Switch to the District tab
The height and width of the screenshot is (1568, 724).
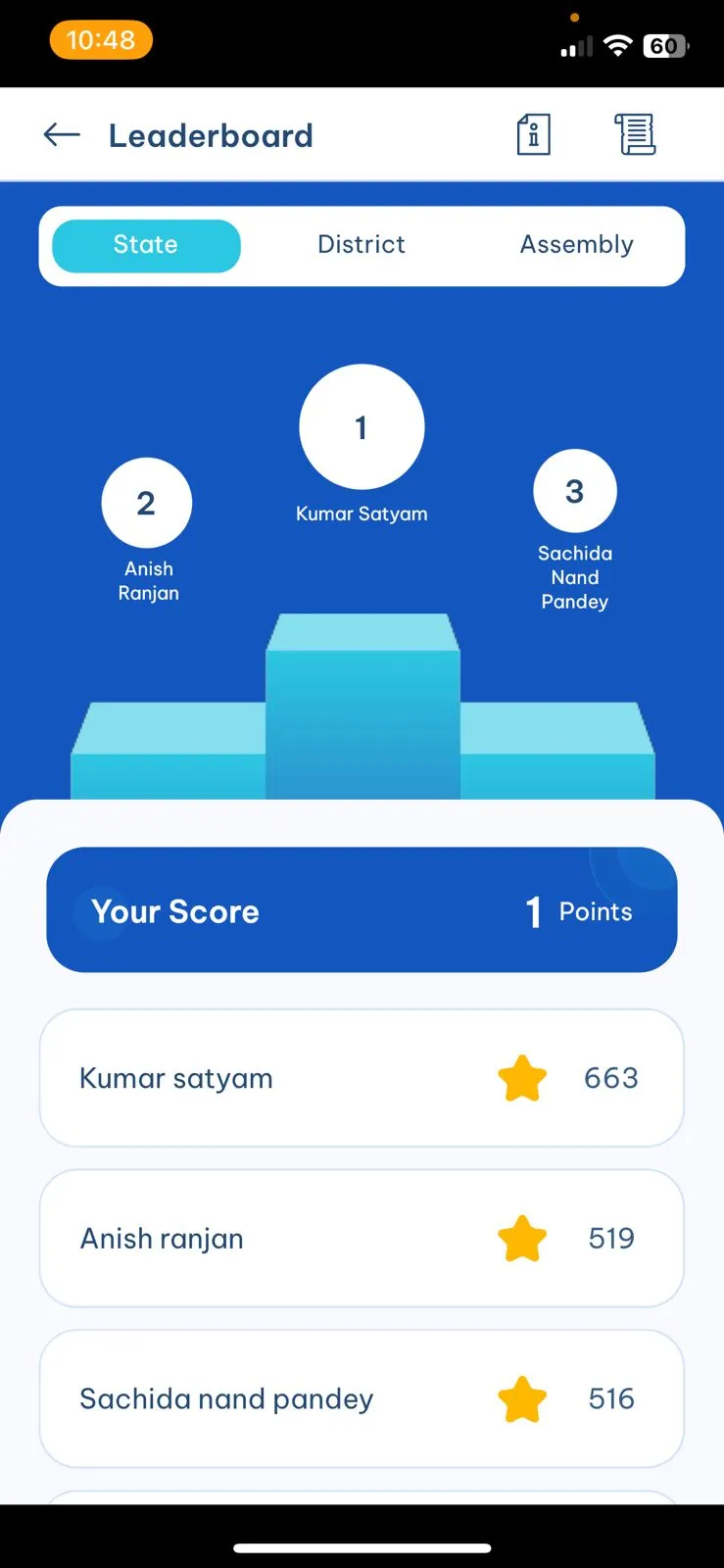tap(362, 245)
